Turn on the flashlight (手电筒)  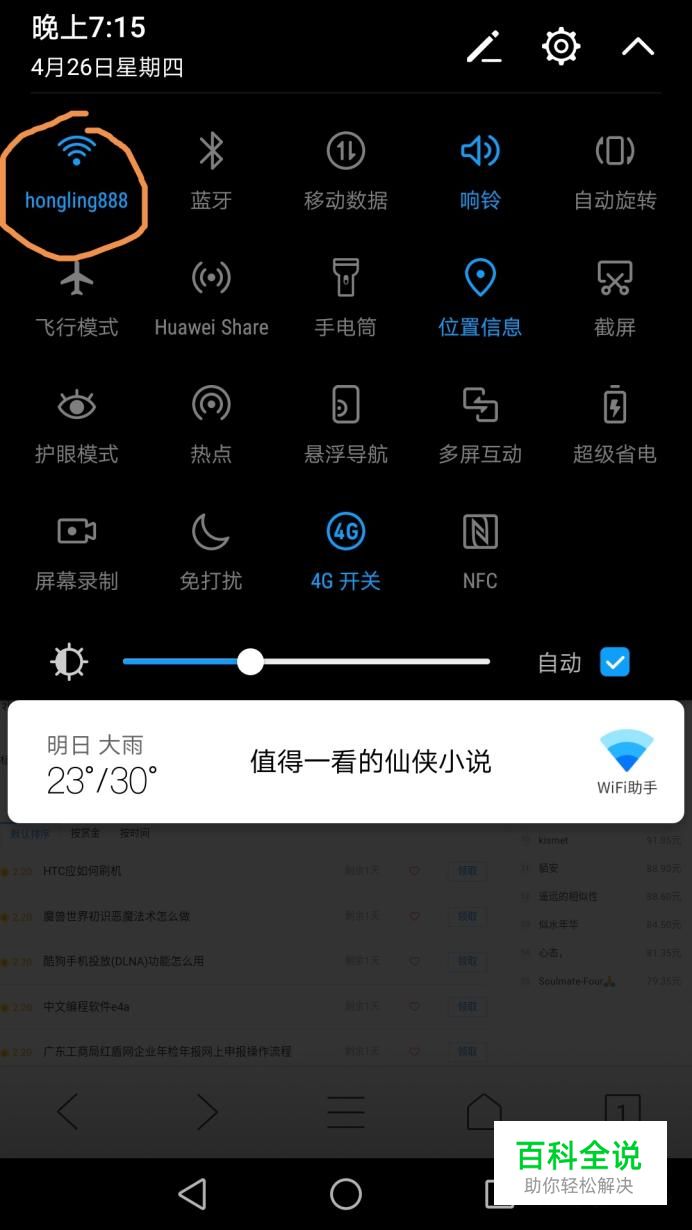(345, 279)
